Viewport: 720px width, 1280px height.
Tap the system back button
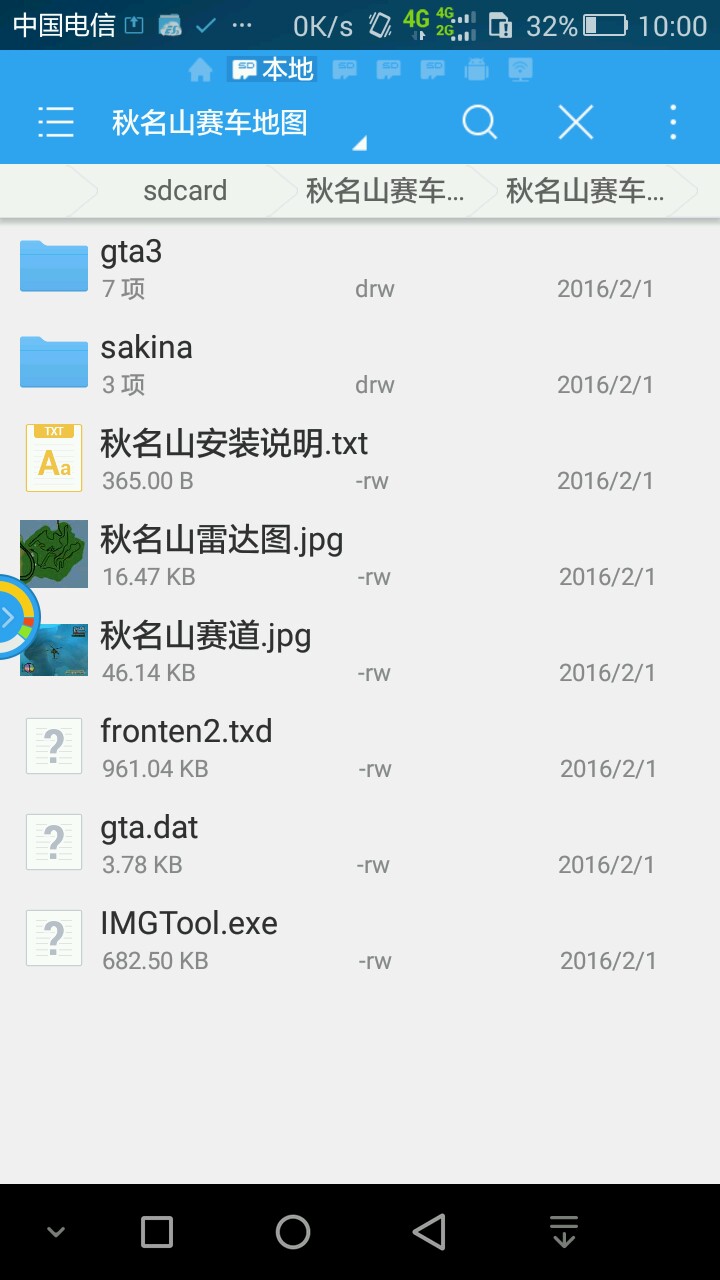429,1232
